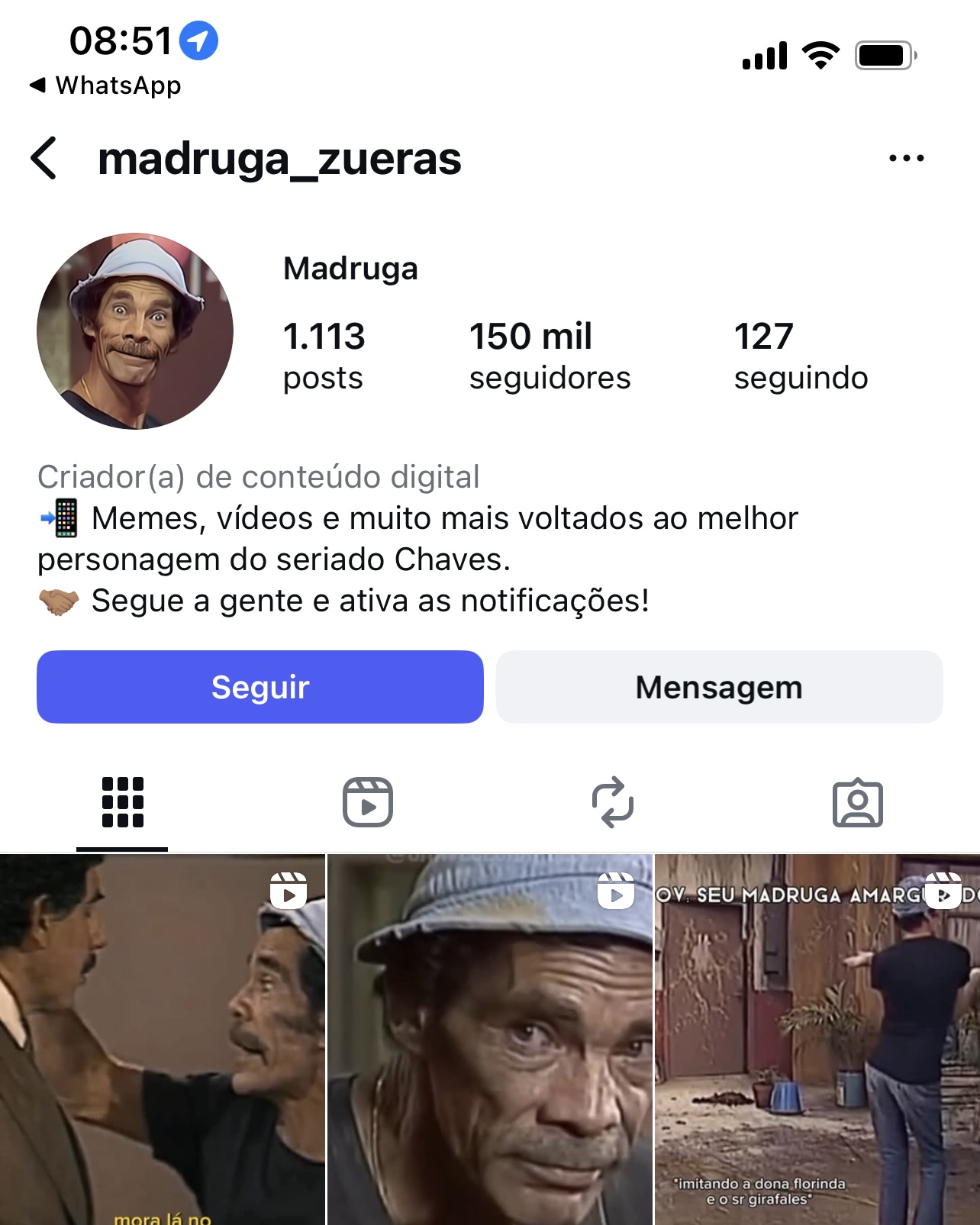Return to WhatsApp via the status bar link
Viewport: 980px width, 1225px height.
(105, 85)
